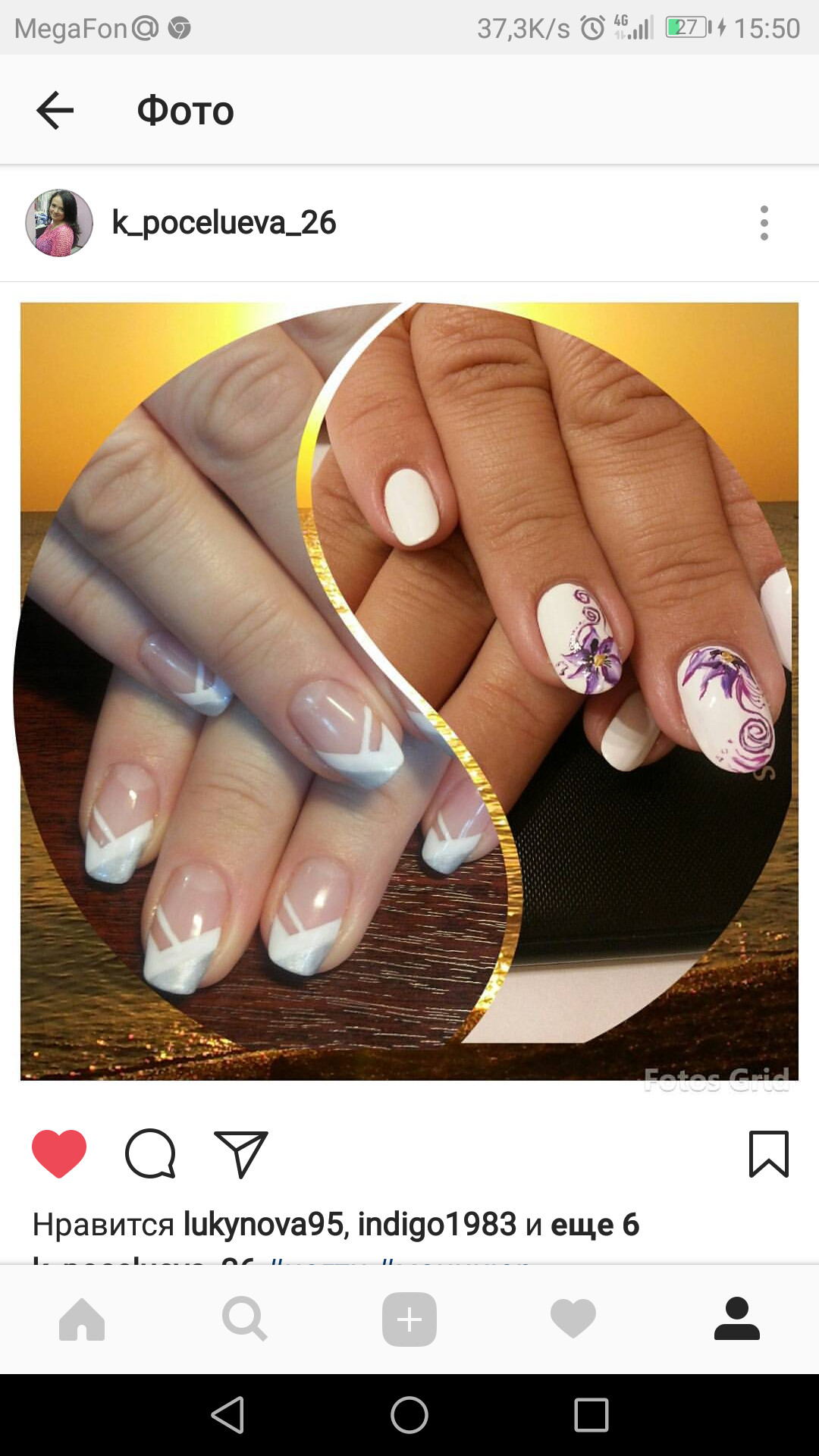
Task: Bookmark this nail art post
Action: coord(768,1153)
